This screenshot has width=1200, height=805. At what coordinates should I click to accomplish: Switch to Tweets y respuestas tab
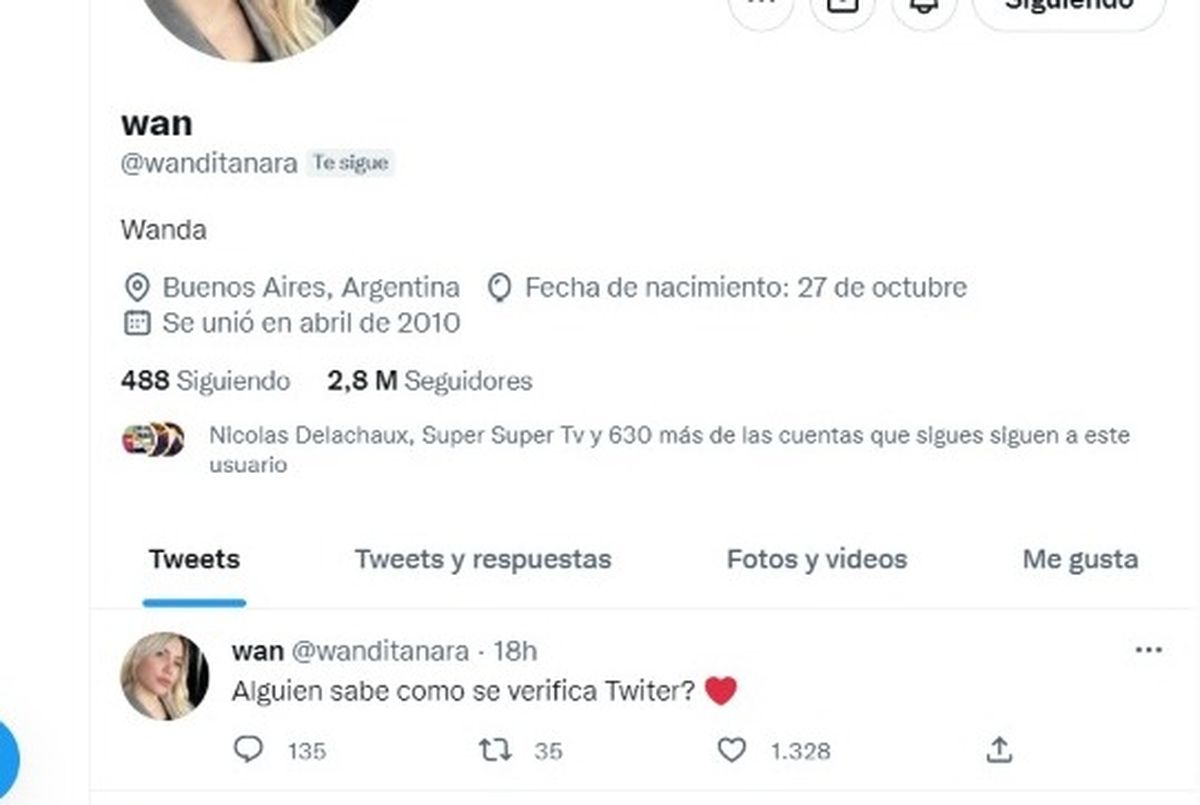click(482, 559)
